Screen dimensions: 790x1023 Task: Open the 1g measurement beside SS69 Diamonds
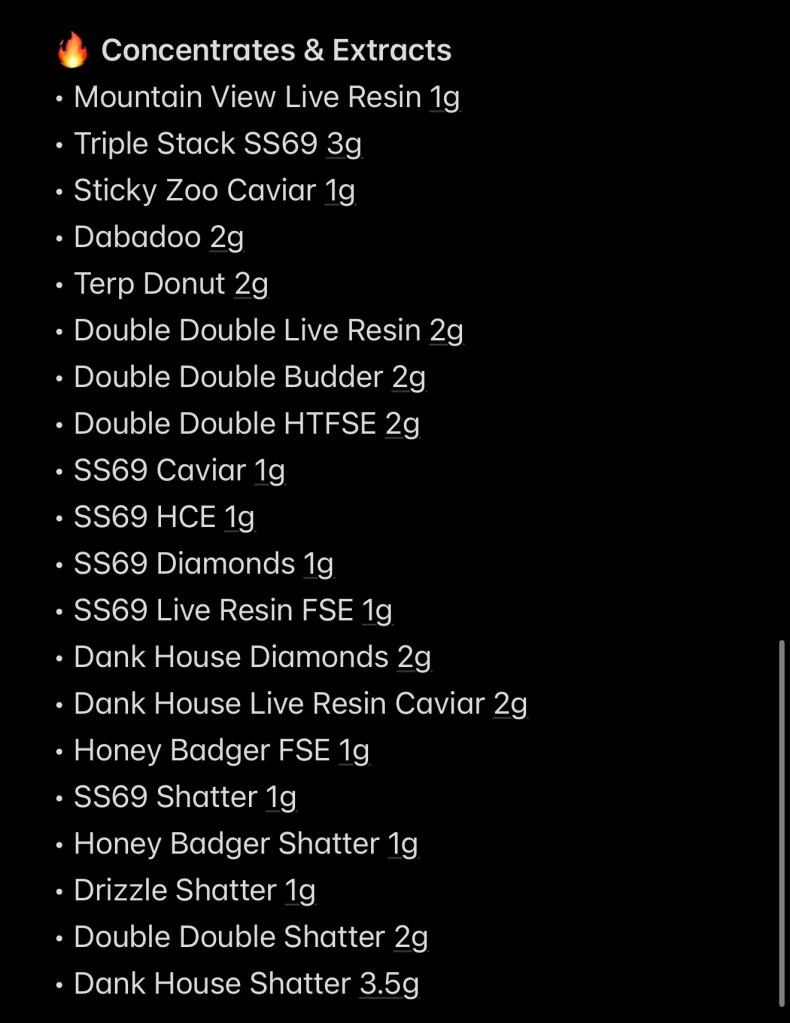point(318,564)
